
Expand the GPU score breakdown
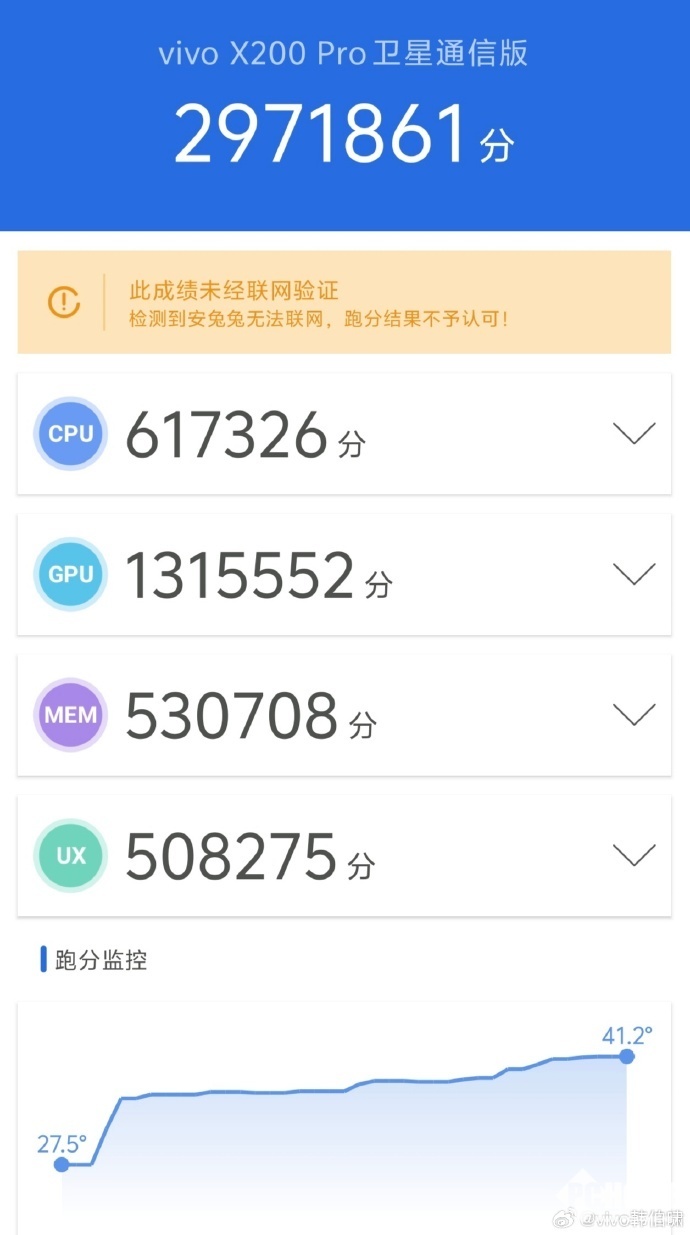[x=633, y=574]
